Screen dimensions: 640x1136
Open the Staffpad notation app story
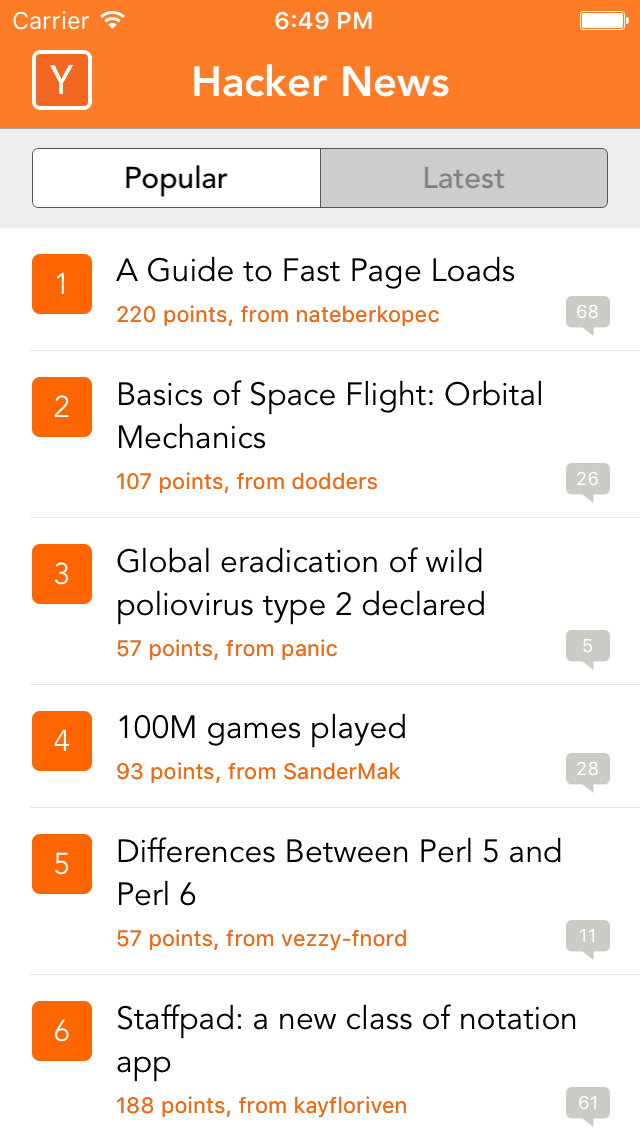(346, 1039)
